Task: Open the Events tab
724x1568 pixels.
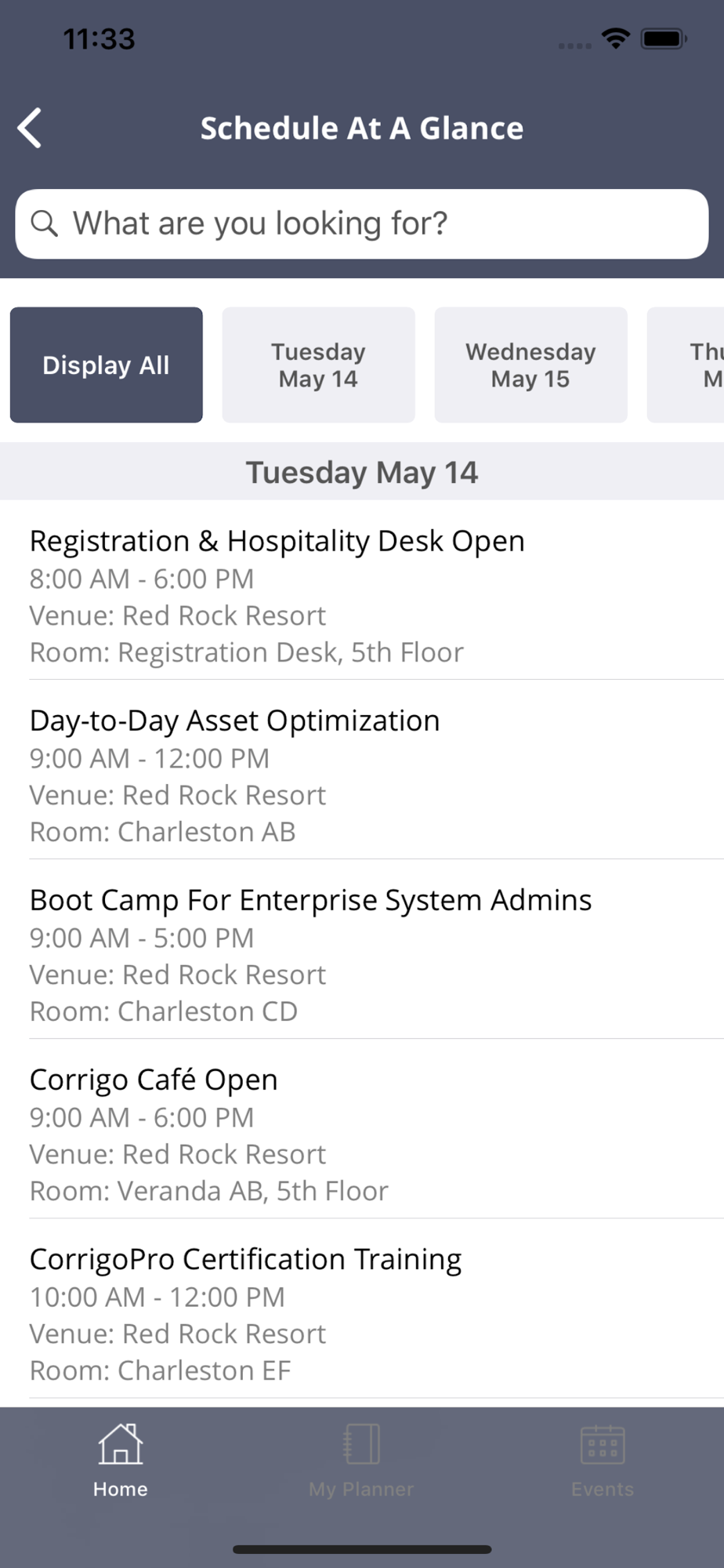Action: 602,1461
